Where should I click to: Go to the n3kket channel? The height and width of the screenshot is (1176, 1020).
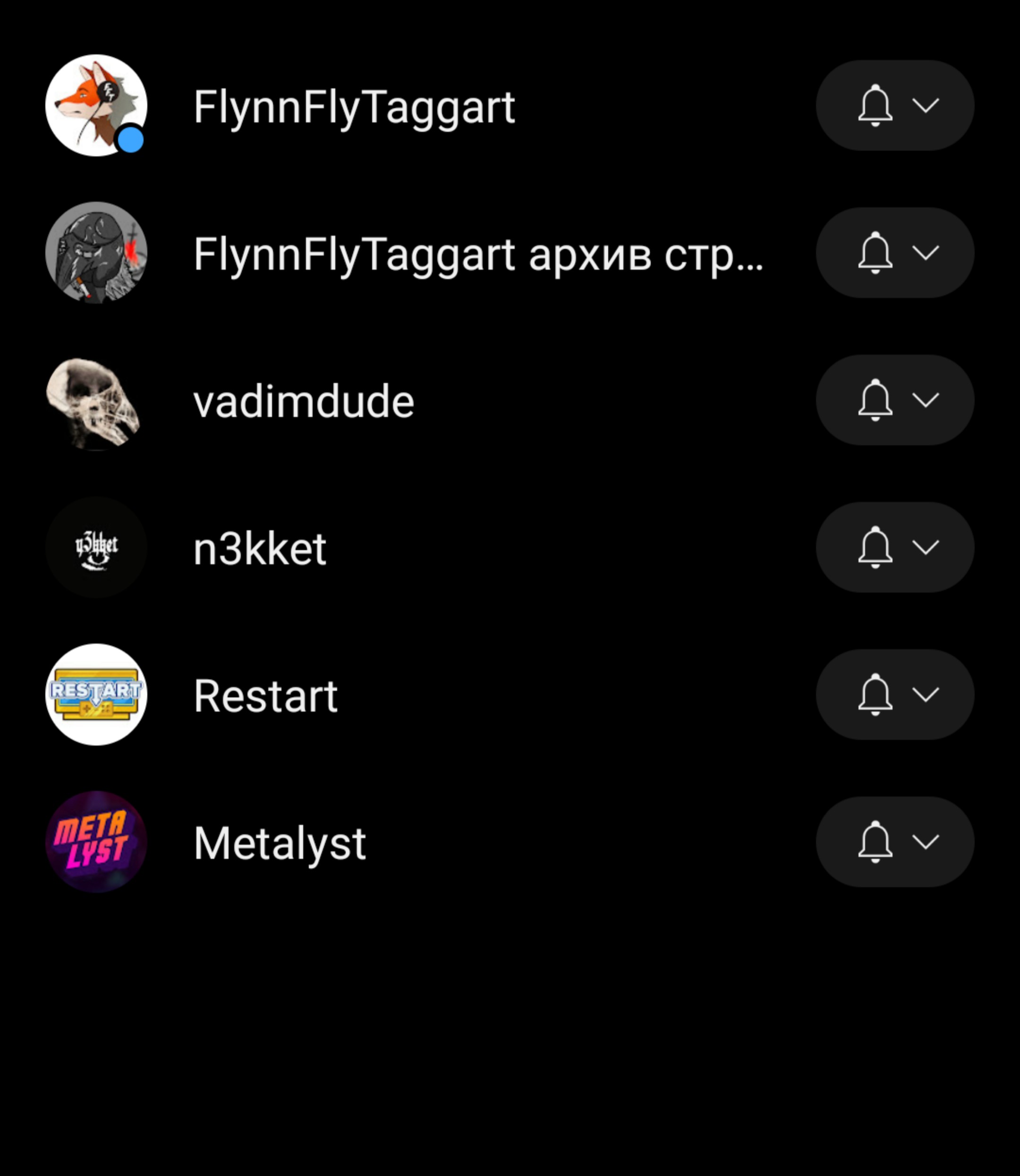click(260, 549)
